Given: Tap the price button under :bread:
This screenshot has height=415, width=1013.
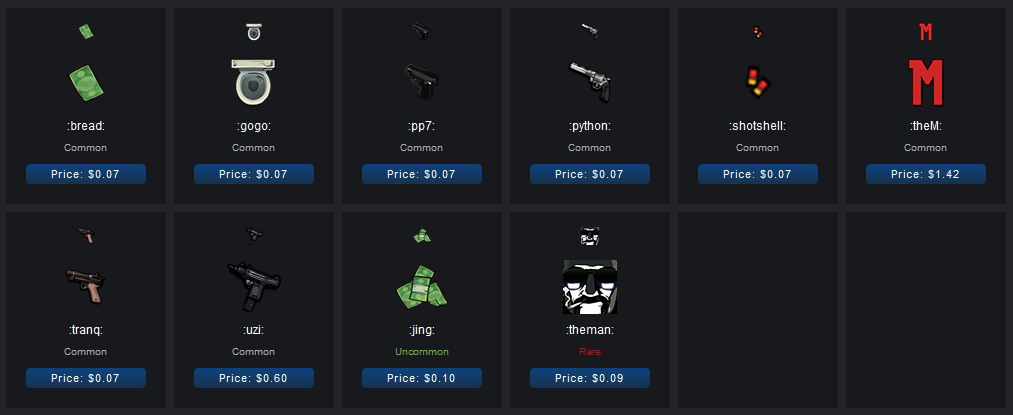Looking at the screenshot, I should click(86, 174).
